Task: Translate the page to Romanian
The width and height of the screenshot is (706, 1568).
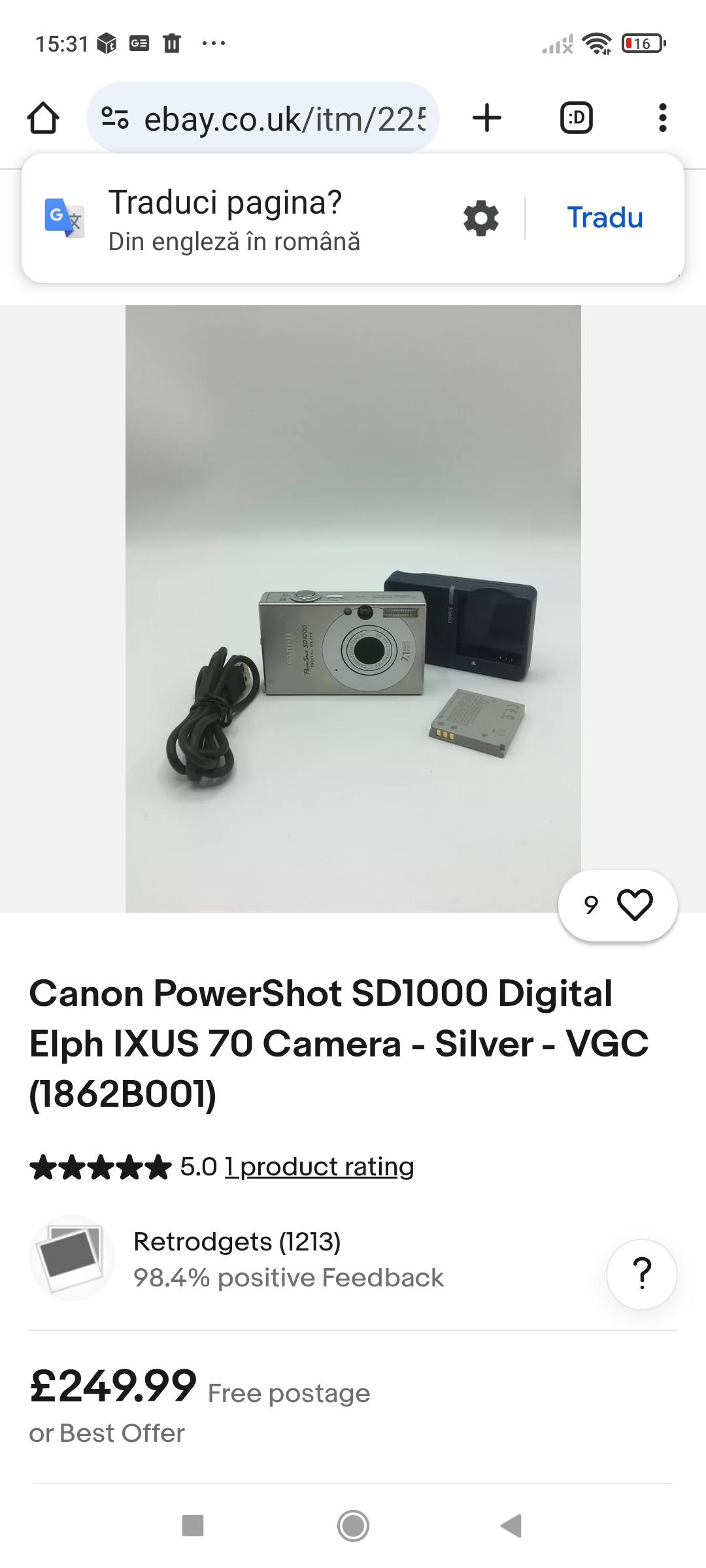Action: (x=605, y=218)
